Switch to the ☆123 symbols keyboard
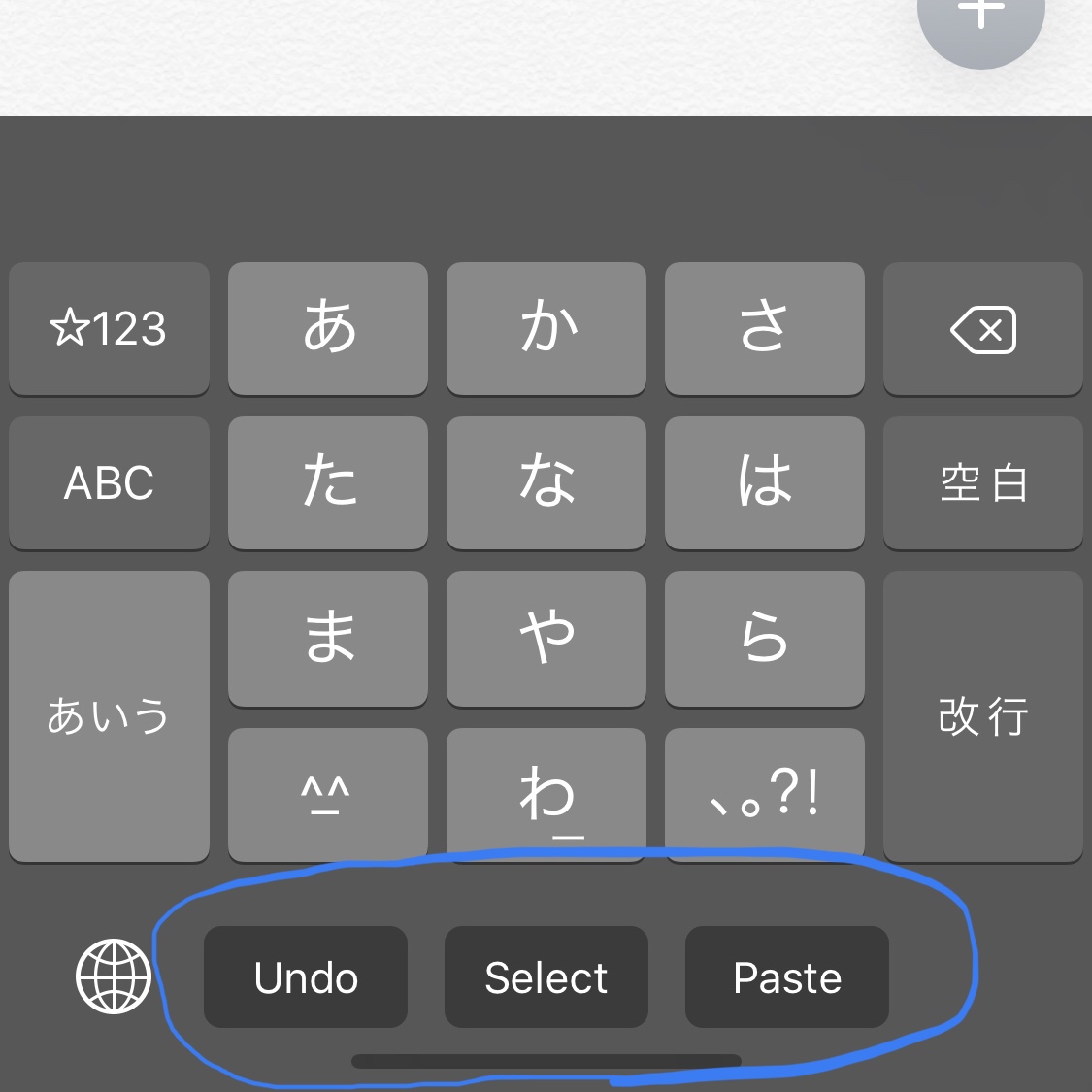 click(109, 329)
